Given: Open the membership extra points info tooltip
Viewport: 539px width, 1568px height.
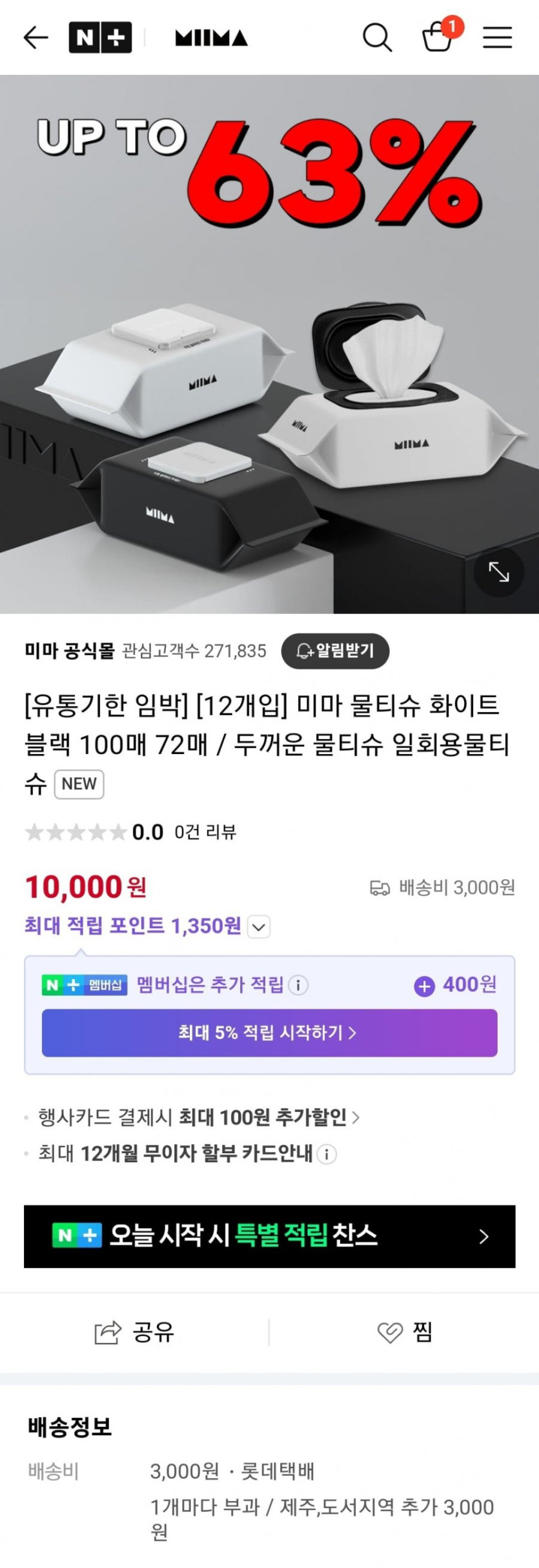Looking at the screenshot, I should pos(300,985).
